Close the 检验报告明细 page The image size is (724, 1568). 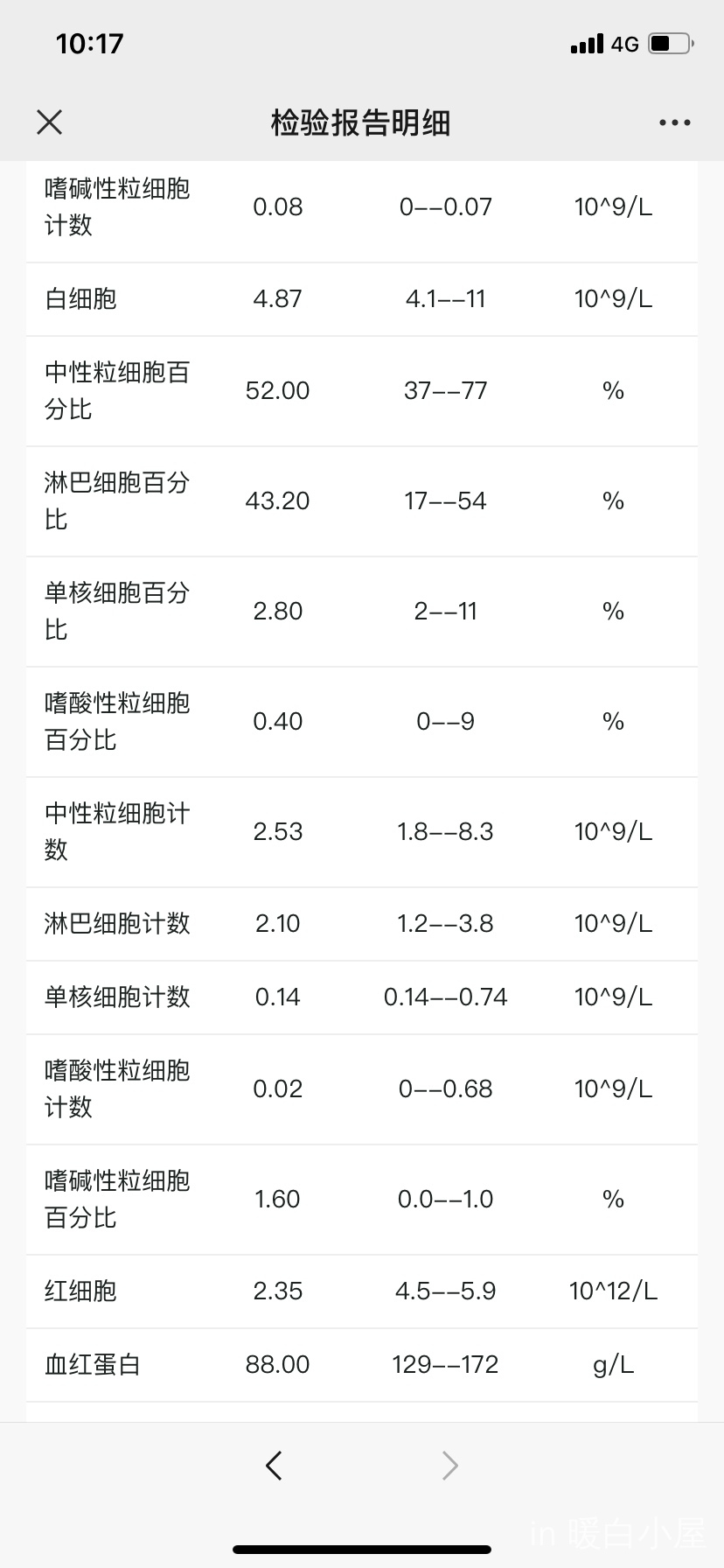point(50,122)
